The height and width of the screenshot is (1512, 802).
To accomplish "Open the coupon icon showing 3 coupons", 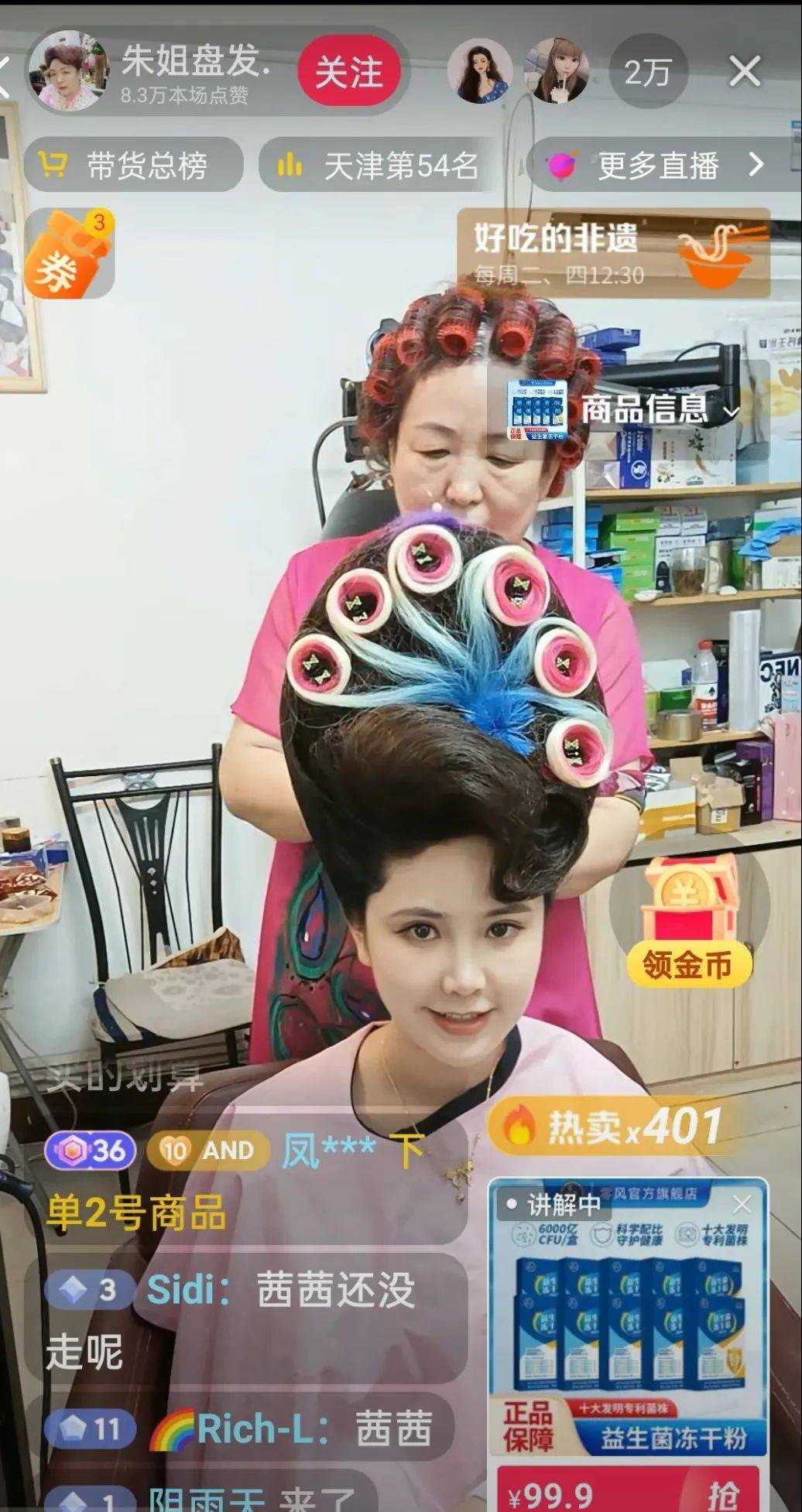I will pyautogui.click(x=70, y=255).
